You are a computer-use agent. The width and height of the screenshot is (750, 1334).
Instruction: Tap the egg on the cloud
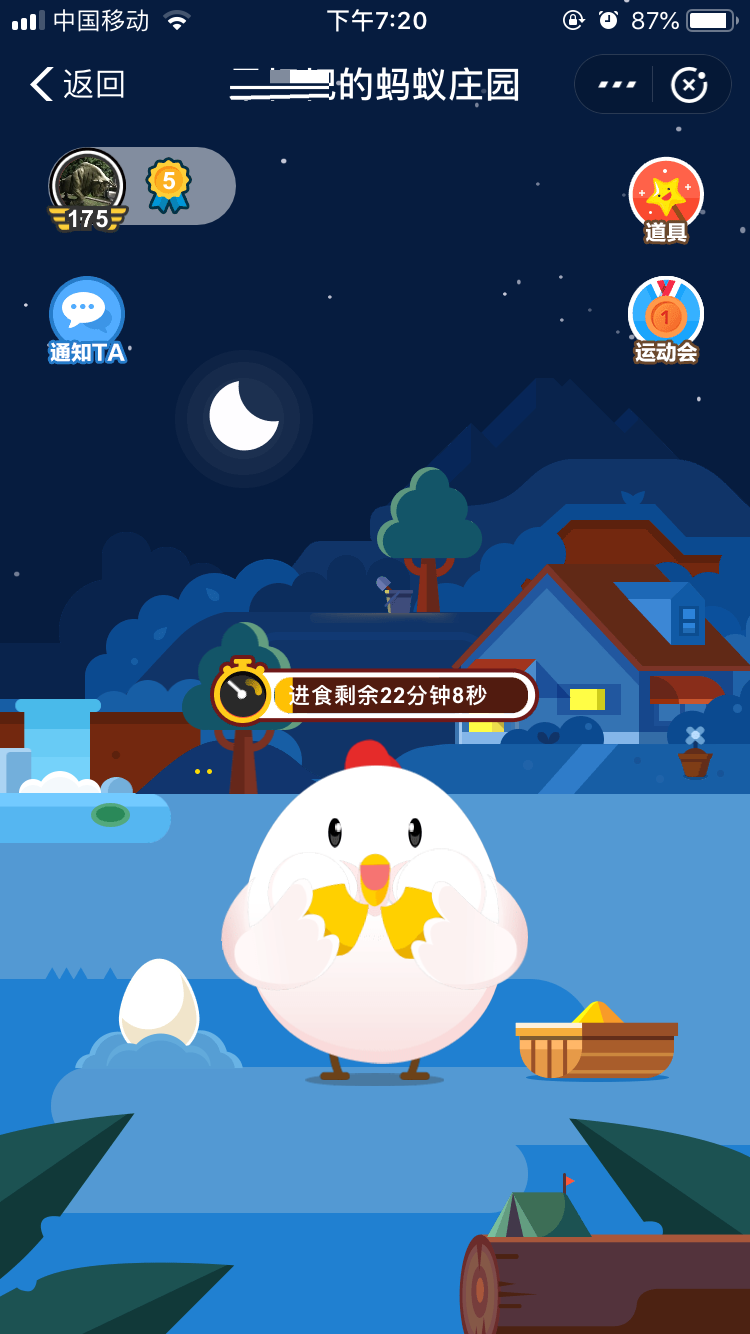158,1003
